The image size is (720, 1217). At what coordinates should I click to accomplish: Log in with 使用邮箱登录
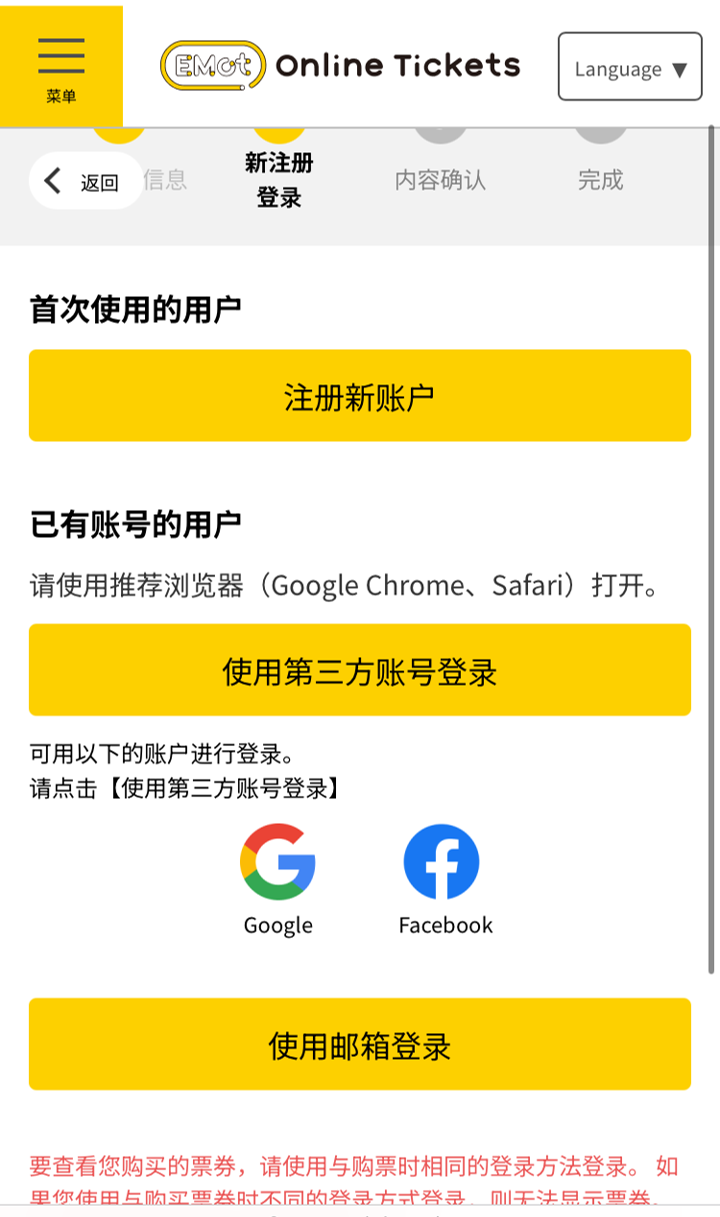tap(360, 1044)
